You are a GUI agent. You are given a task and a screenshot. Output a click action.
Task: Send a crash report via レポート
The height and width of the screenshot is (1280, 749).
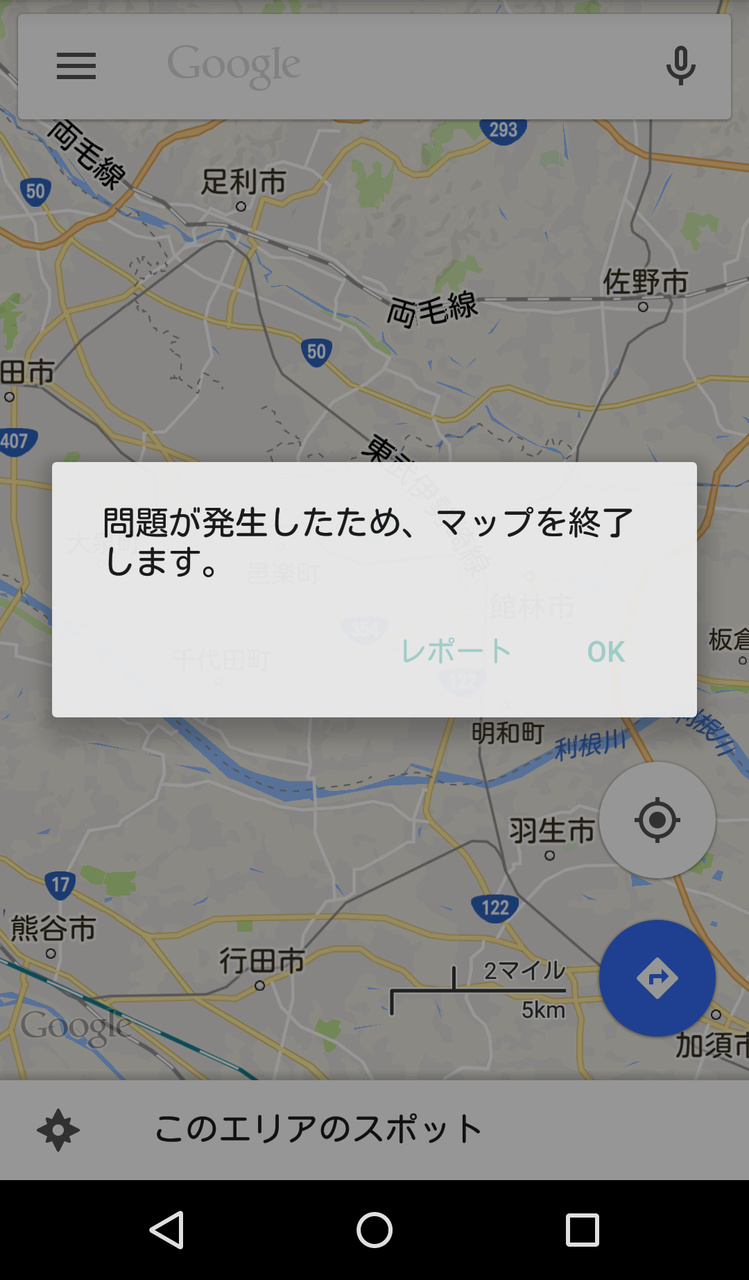tap(455, 651)
